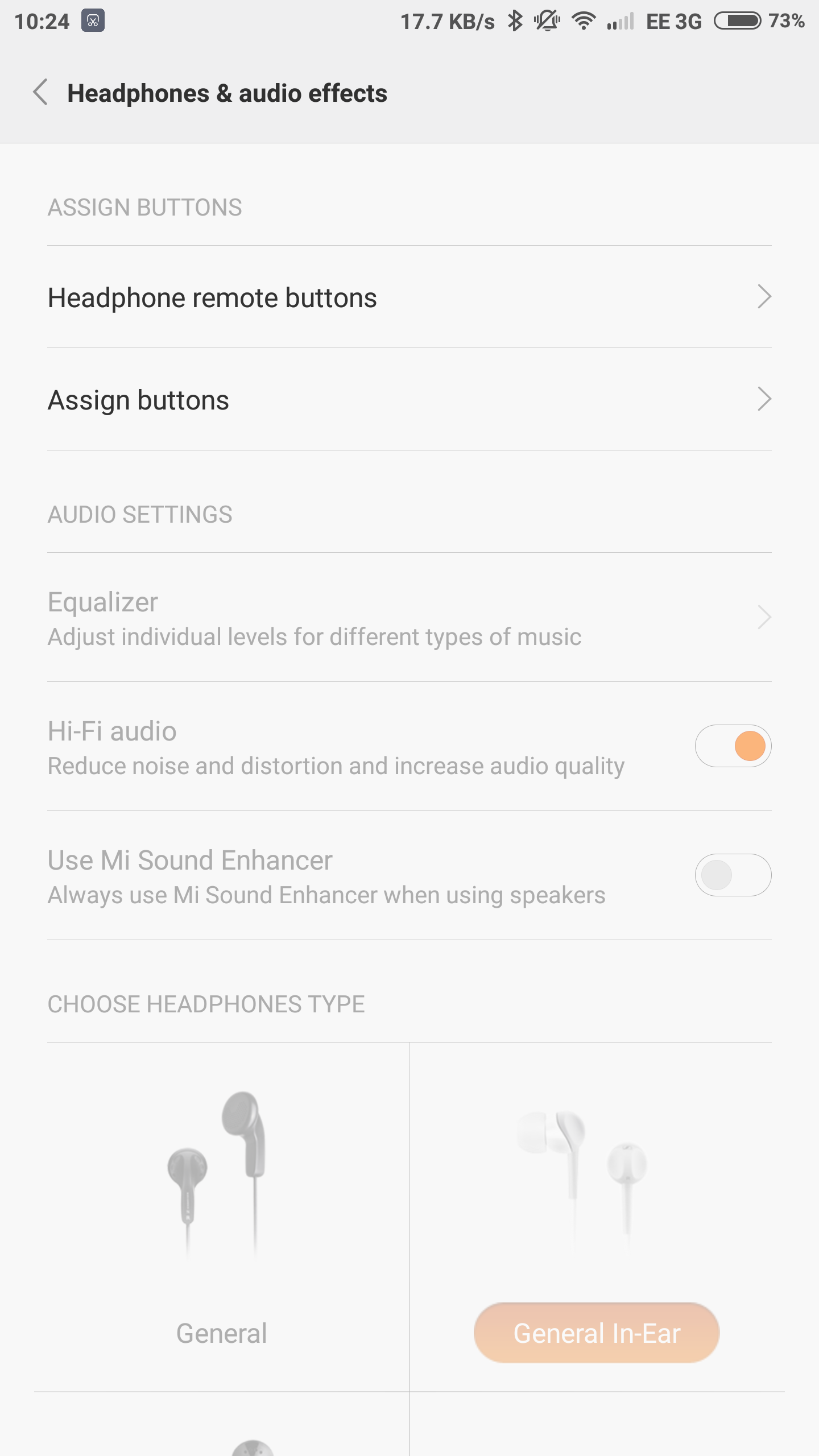The width and height of the screenshot is (819, 1456).
Task: Choose the General In-Ear headphones type
Action: [596, 1333]
